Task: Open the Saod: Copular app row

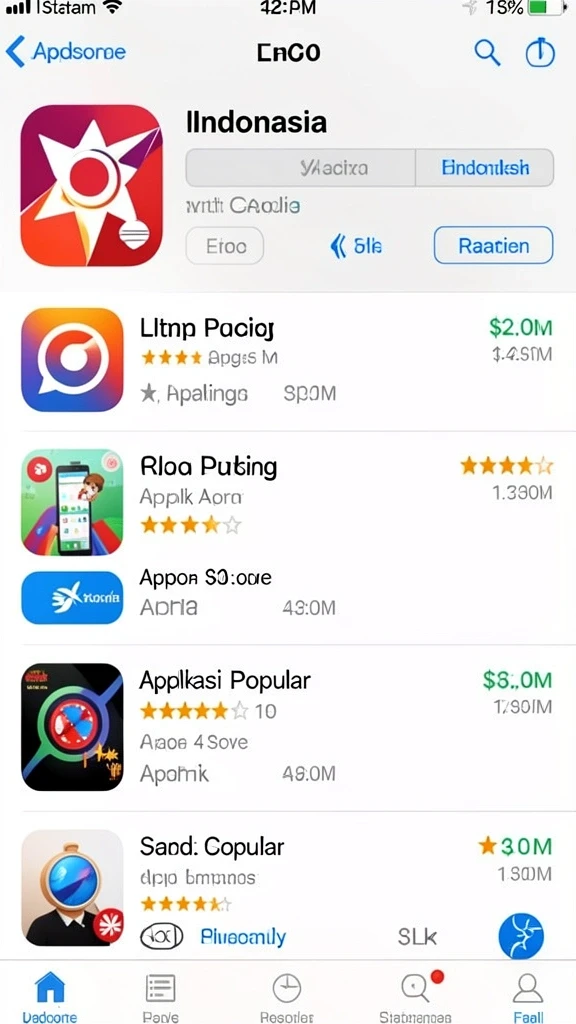Action: click(x=288, y=887)
